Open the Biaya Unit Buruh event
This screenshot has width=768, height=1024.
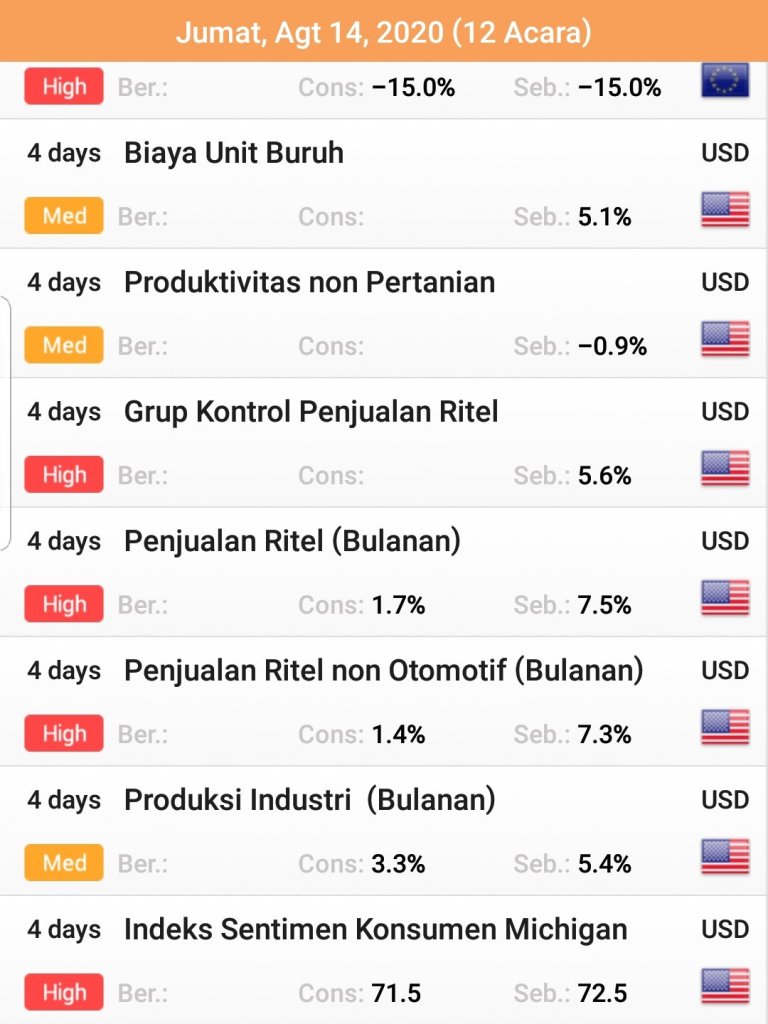coord(234,154)
